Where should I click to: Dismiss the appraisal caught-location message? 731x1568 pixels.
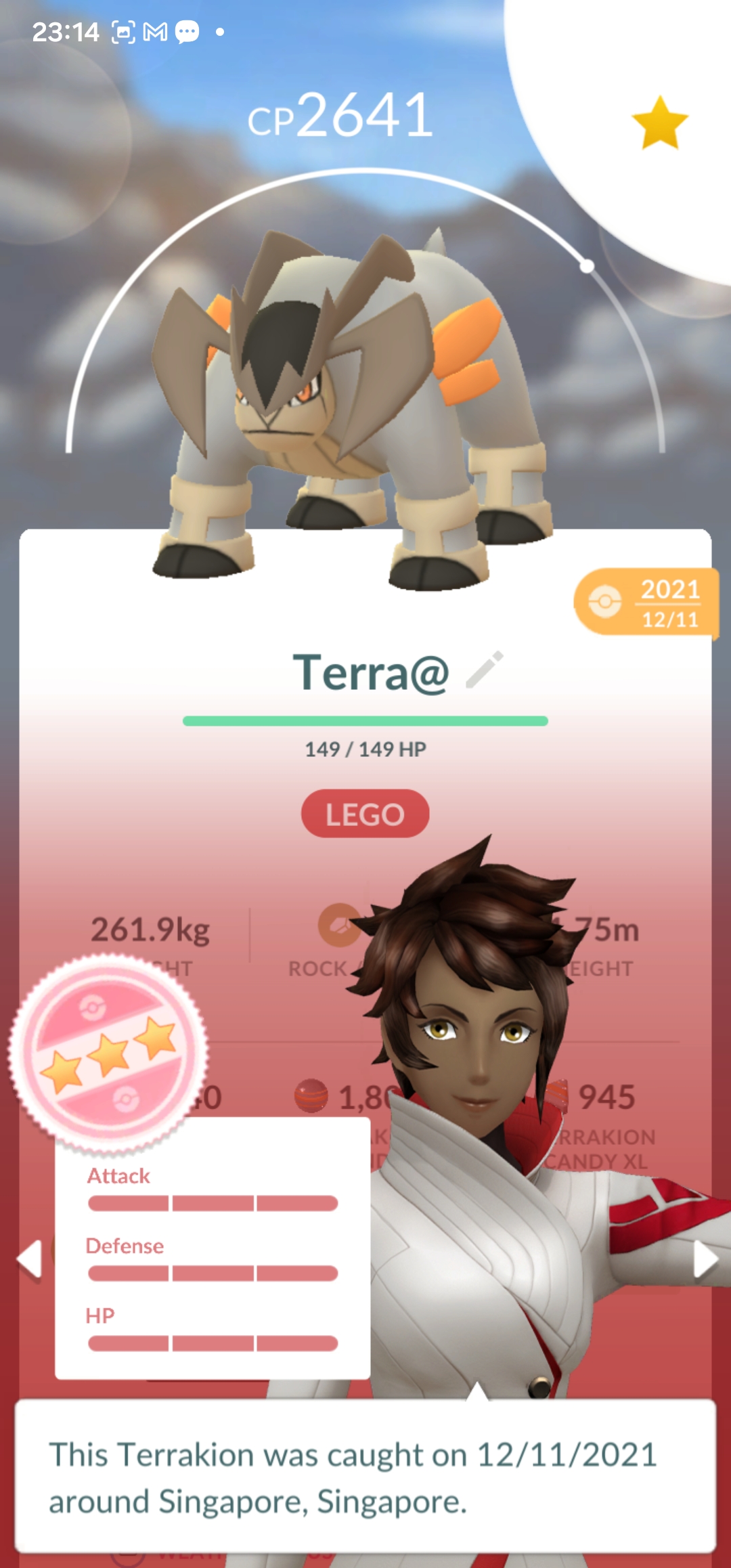[x=365, y=1476]
